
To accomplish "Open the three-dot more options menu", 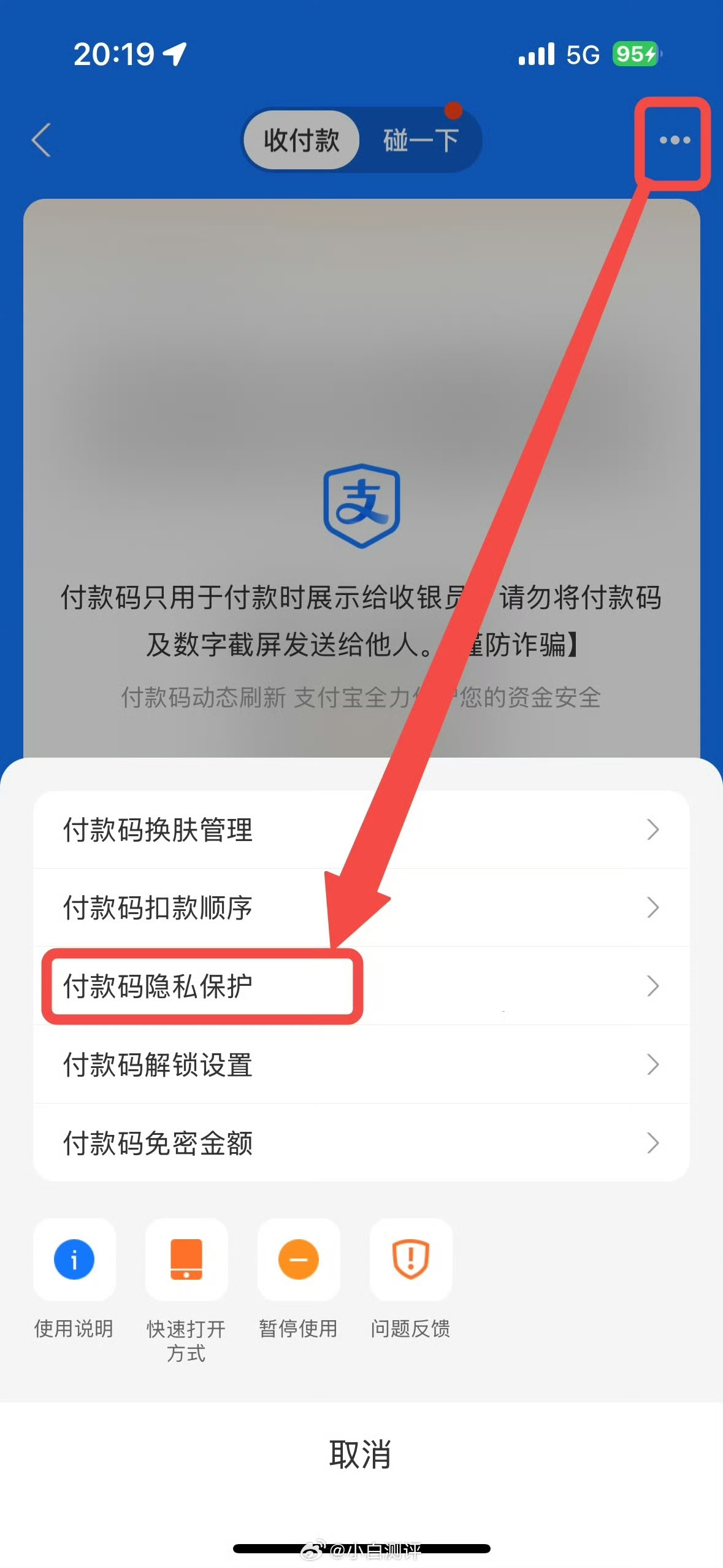I will [x=675, y=140].
